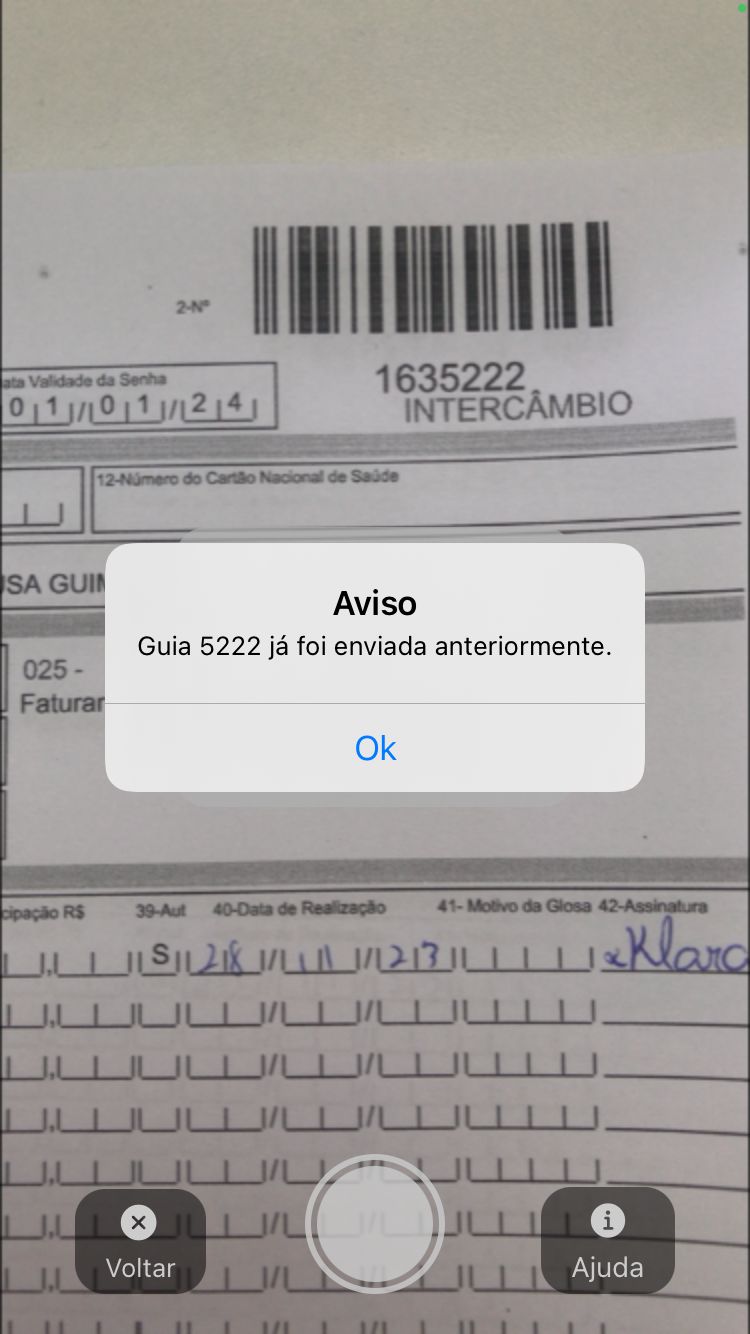750x1334 pixels.
Task: Capture the document with the shutter button
Action: [x=375, y=1224]
